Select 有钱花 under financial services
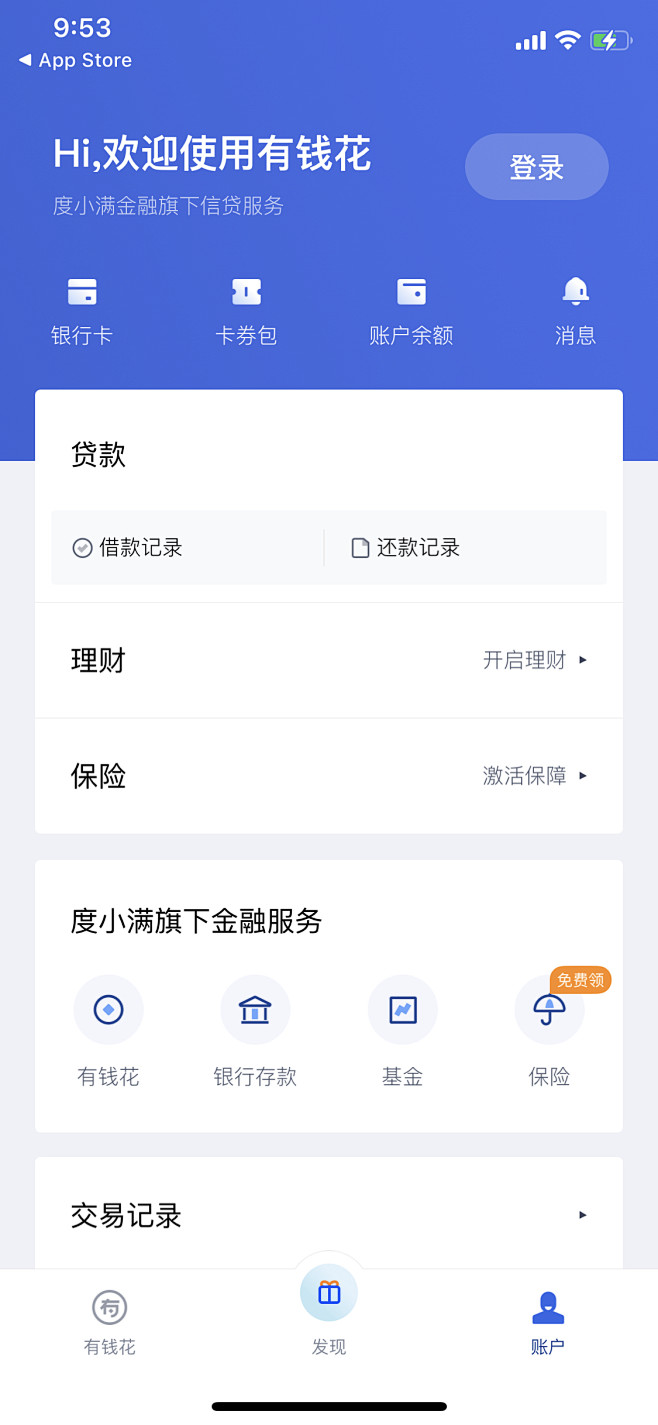The height and width of the screenshot is (1425, 658). [x=108, y=1031]
